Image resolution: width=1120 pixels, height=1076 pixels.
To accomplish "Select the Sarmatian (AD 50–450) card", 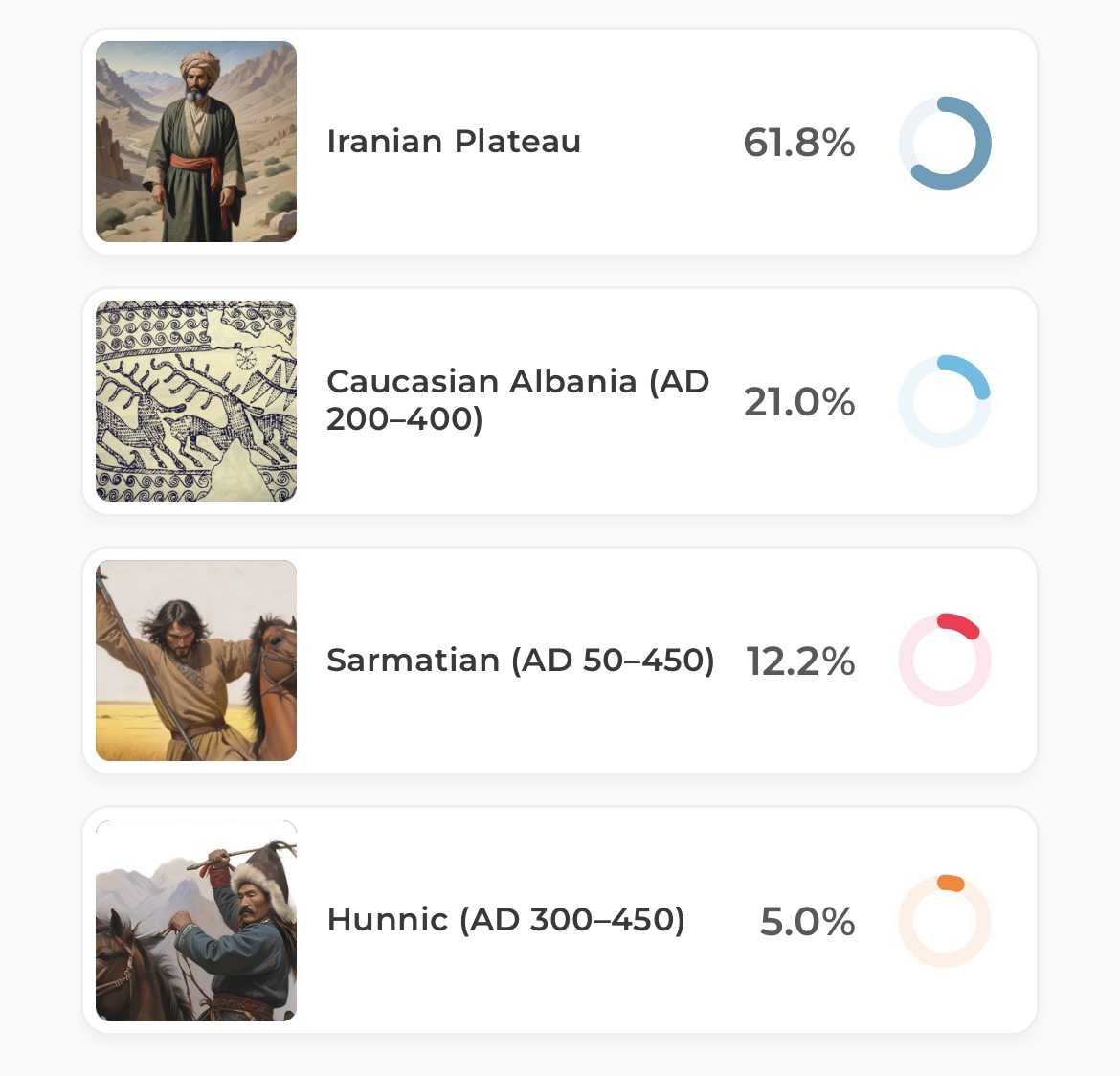I will 559,661.
